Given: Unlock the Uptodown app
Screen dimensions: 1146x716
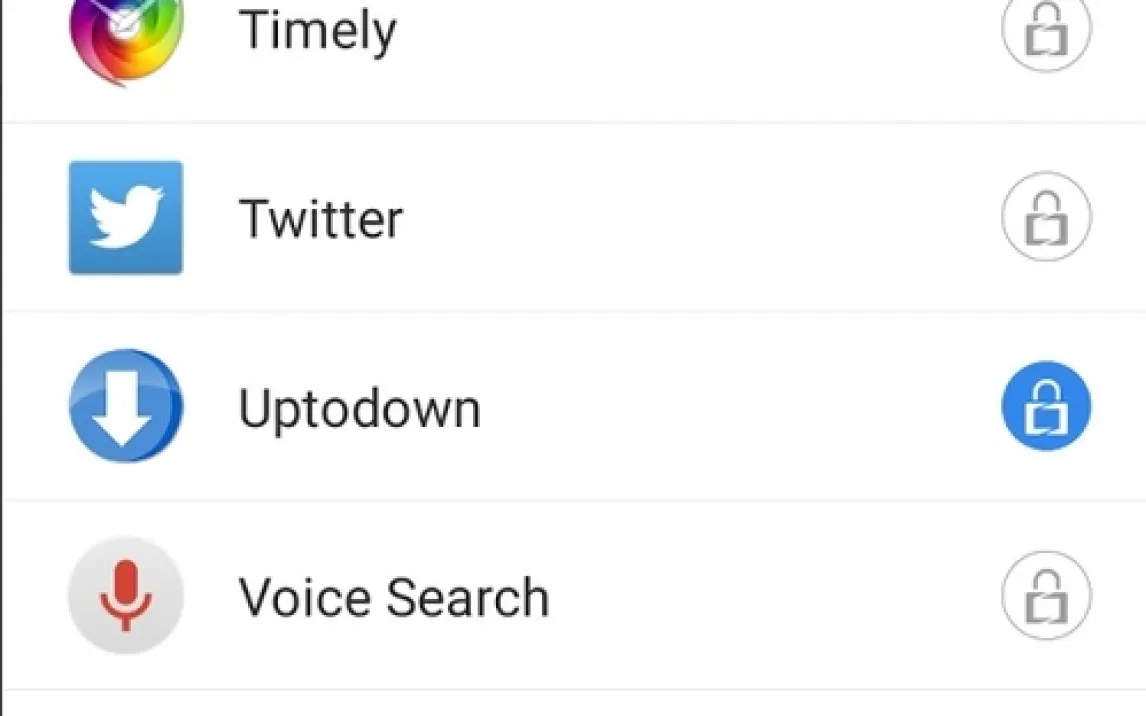Looking at the screenshot, I should click(1046, 406).
